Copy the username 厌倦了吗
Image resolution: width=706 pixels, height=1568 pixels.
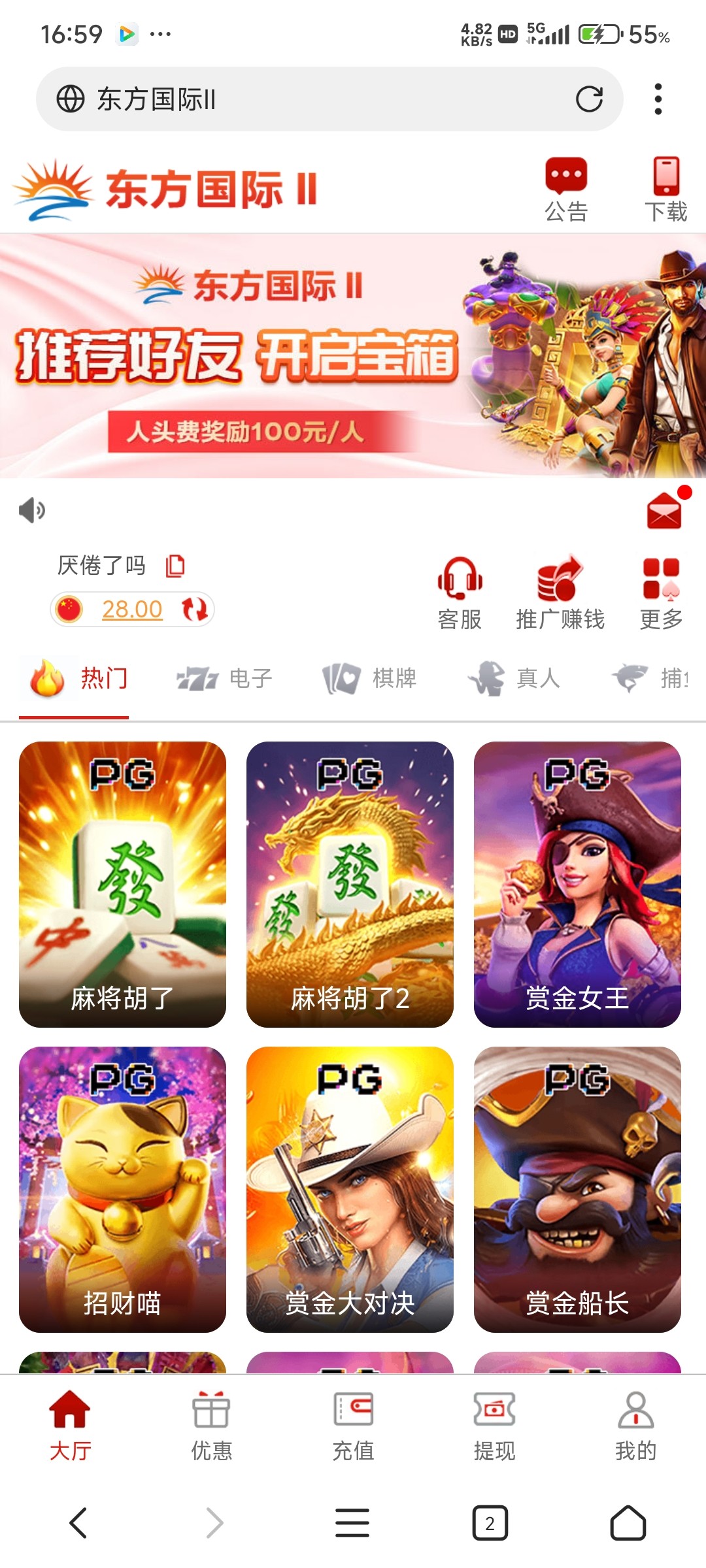pos(175,566)
